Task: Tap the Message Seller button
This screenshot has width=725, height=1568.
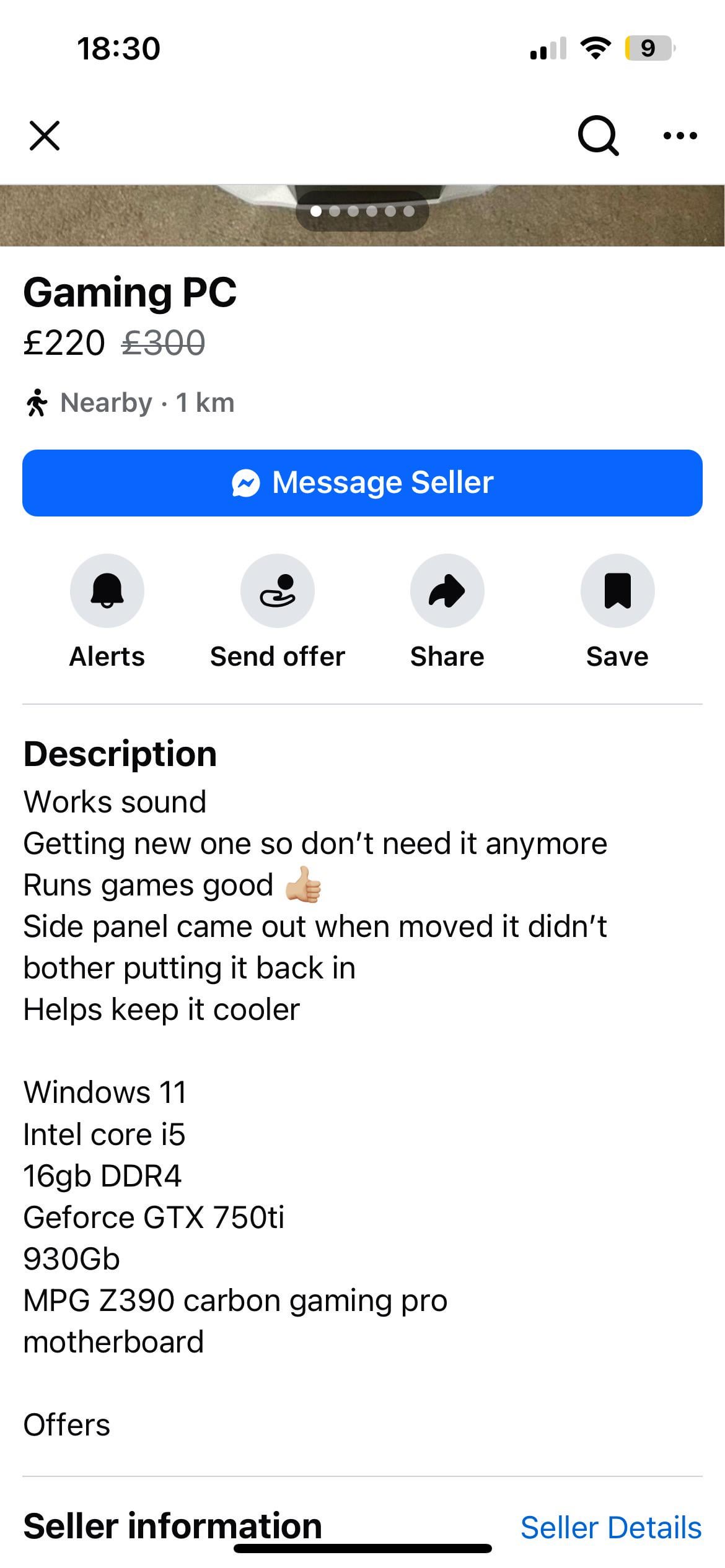Action: [362, 483]
